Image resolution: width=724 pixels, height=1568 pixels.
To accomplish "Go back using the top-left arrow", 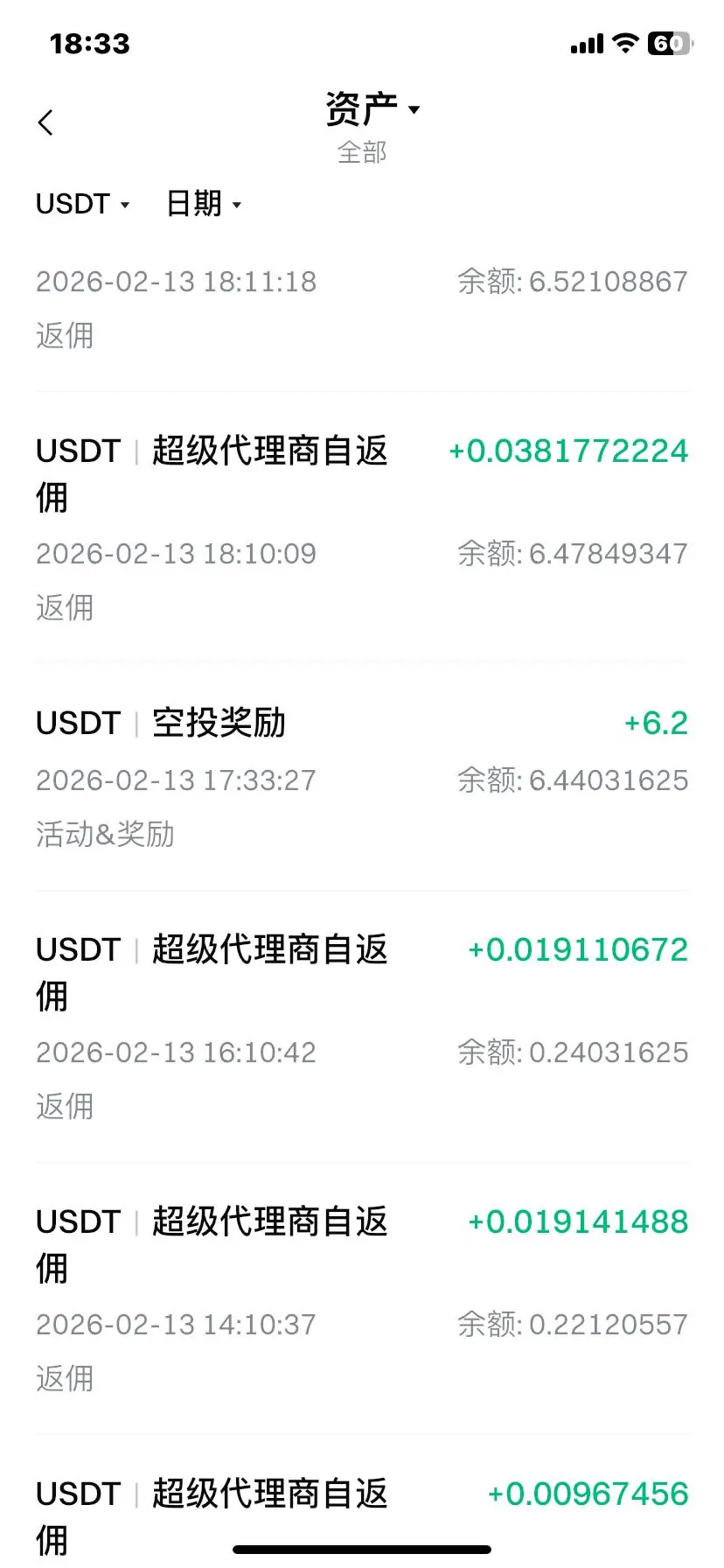I will pos(46,123).
